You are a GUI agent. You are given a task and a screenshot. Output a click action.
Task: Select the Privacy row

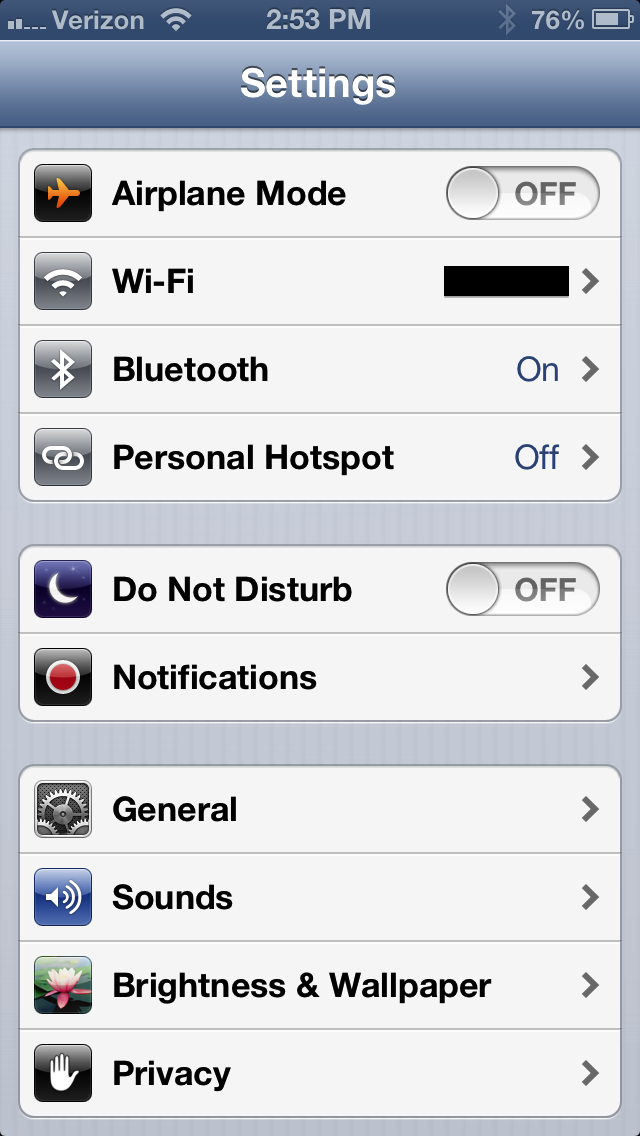(320, 1073)
